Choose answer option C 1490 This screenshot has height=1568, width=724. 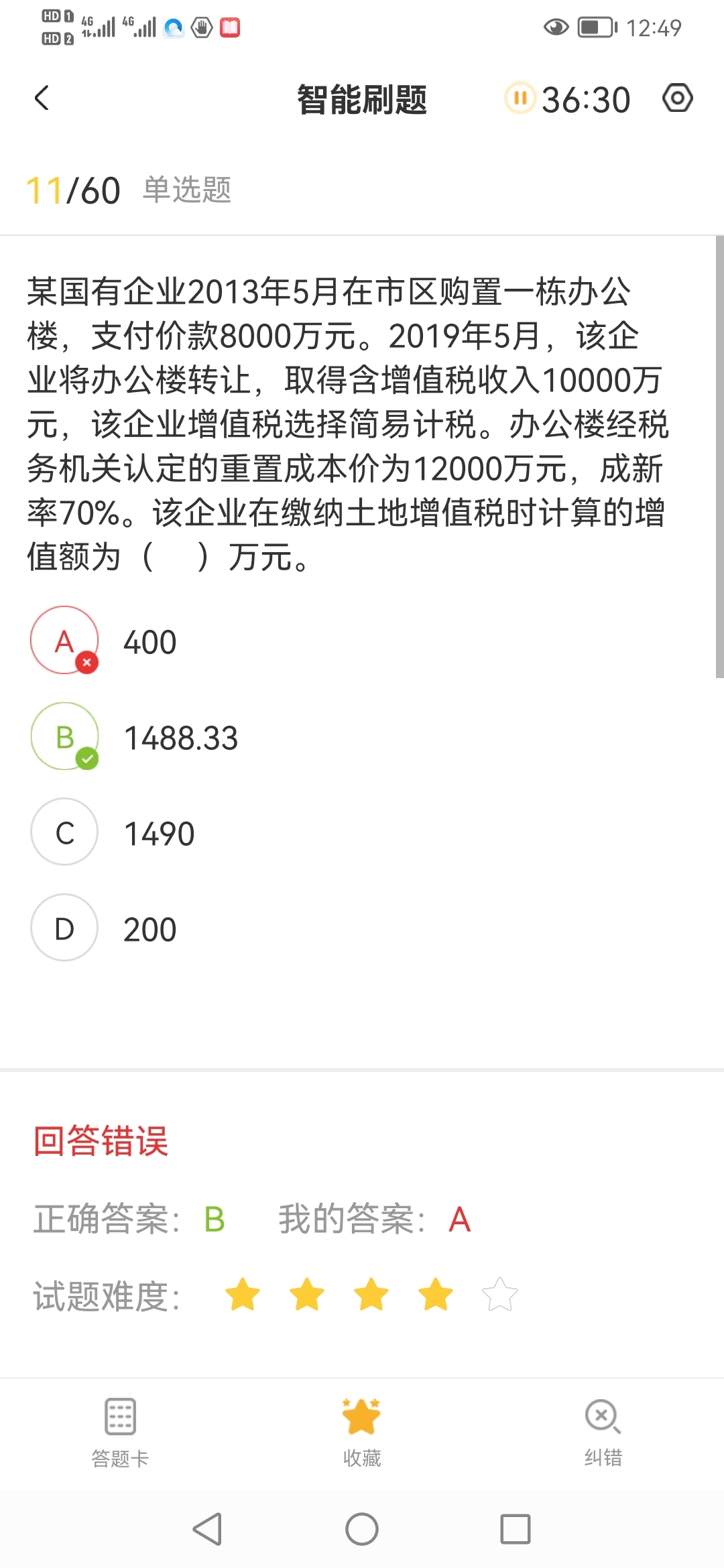click(64, 833)
